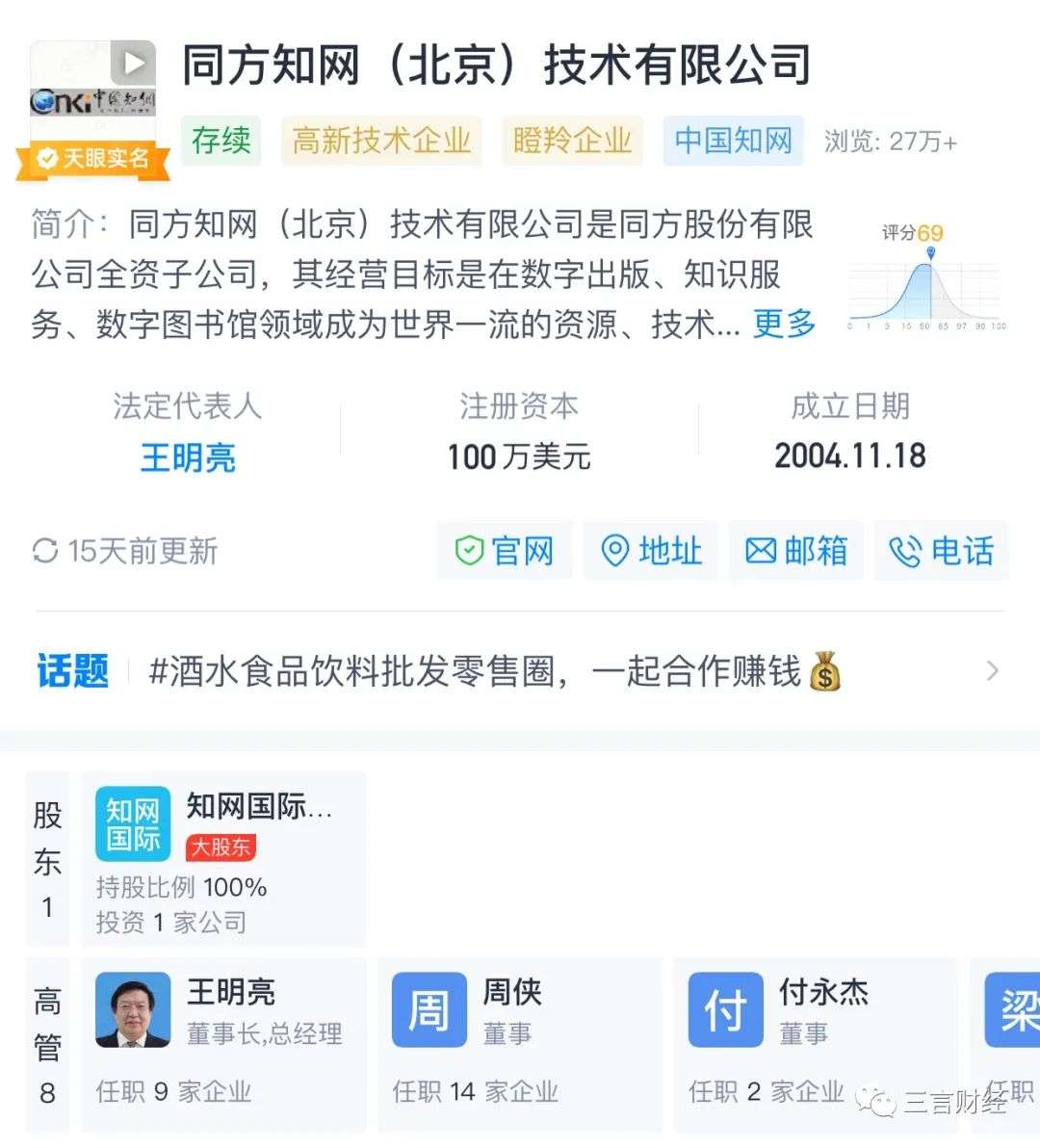Show the company 邮箱 email
This screenshot has width=1040, height=1148.
[x=795, y=551]
